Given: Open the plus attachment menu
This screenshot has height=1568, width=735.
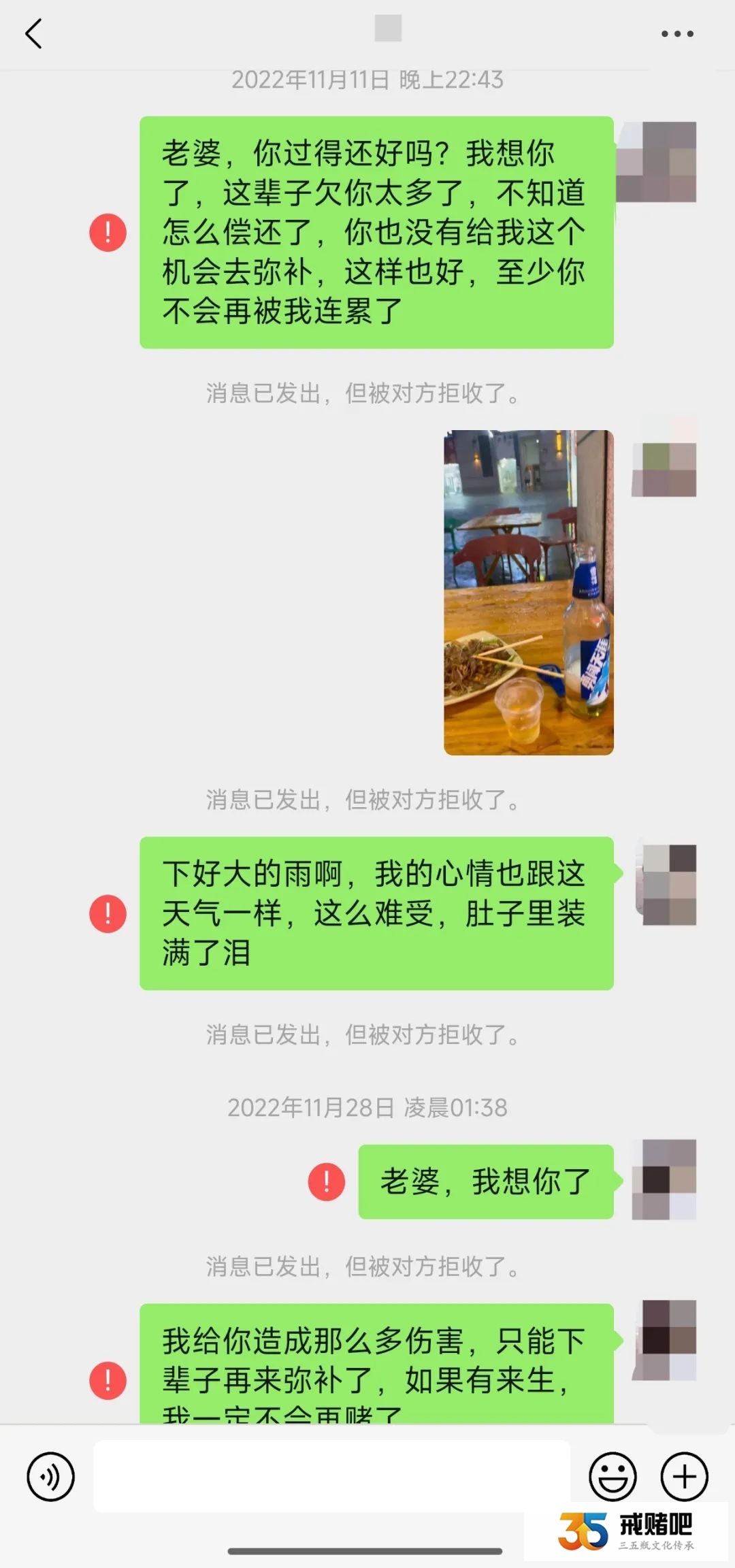Looking at the screenshot, I should (x=685, y=1476).
